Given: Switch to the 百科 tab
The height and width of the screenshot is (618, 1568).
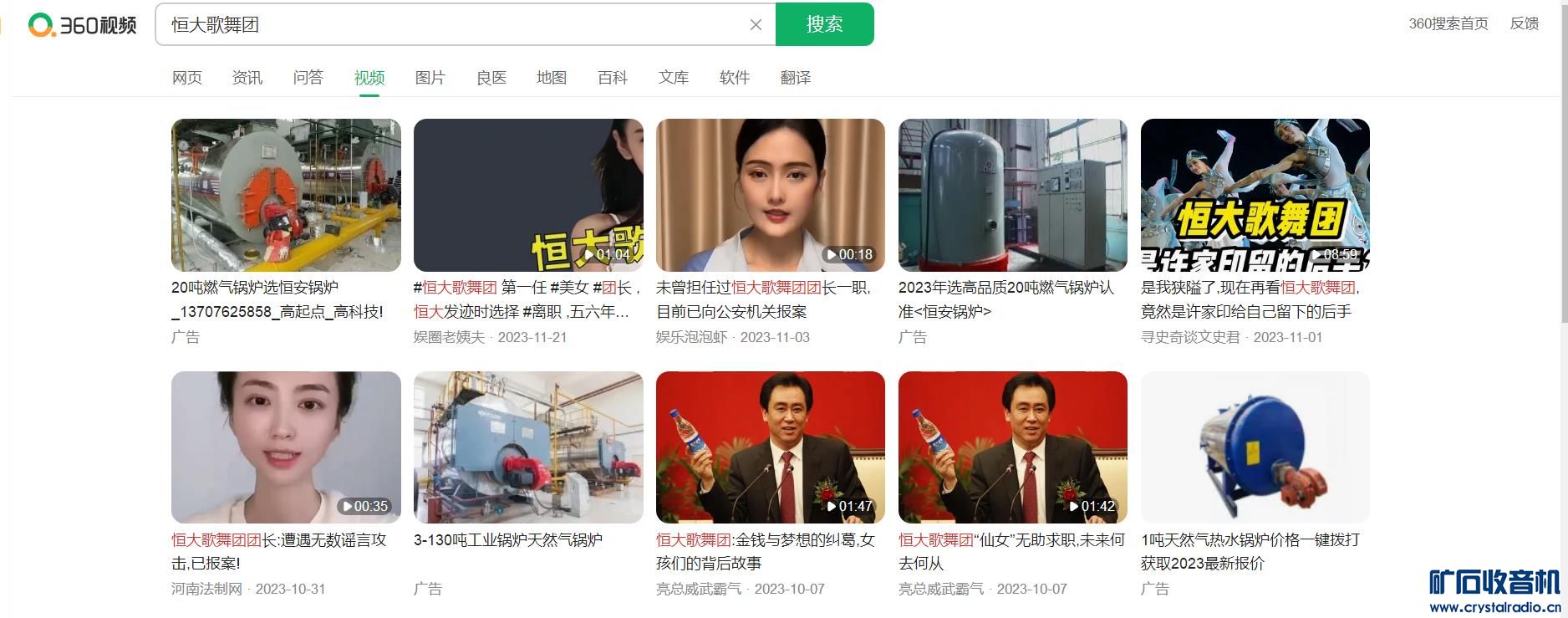Looking at the screenshot, I should pos(613,78).
